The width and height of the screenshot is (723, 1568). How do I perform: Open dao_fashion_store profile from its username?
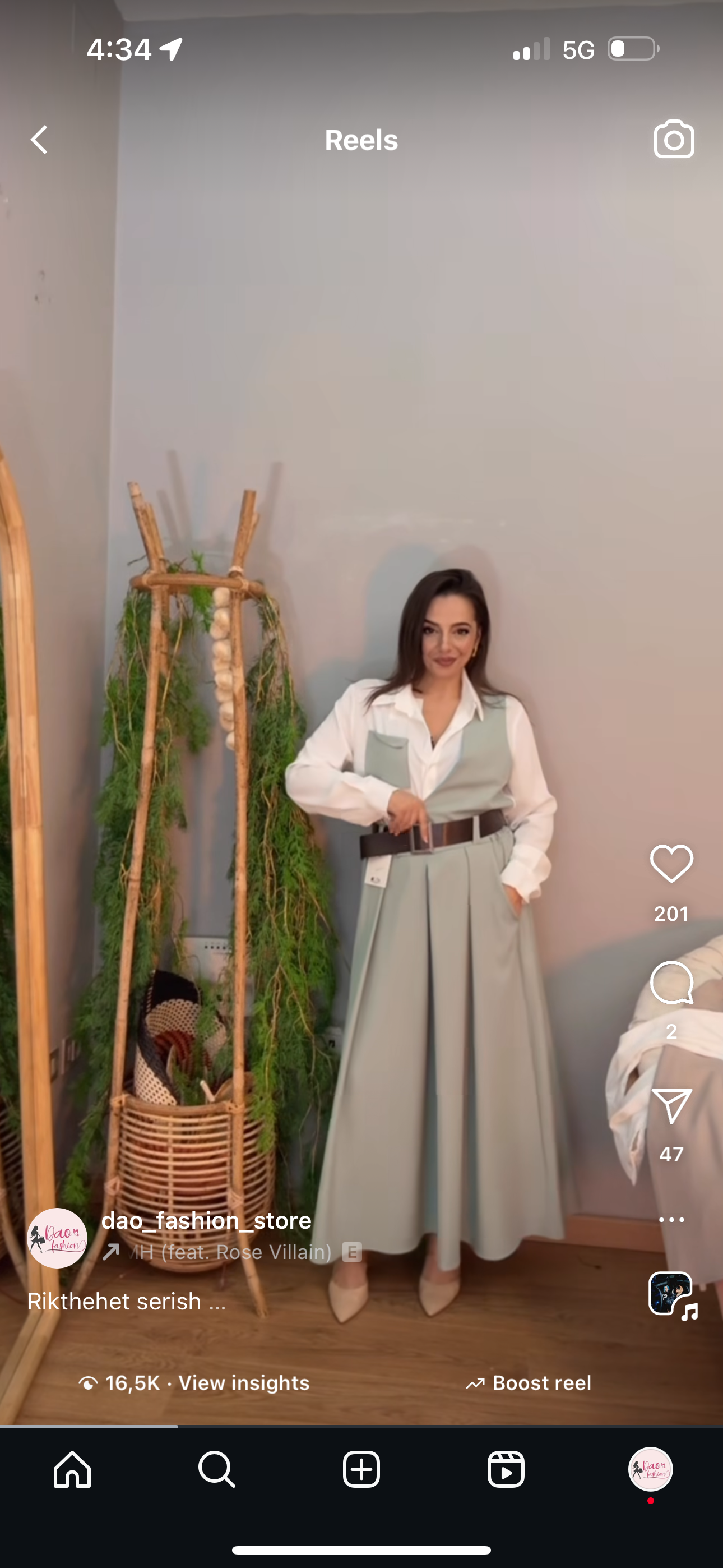click(x=206, y=1220)
